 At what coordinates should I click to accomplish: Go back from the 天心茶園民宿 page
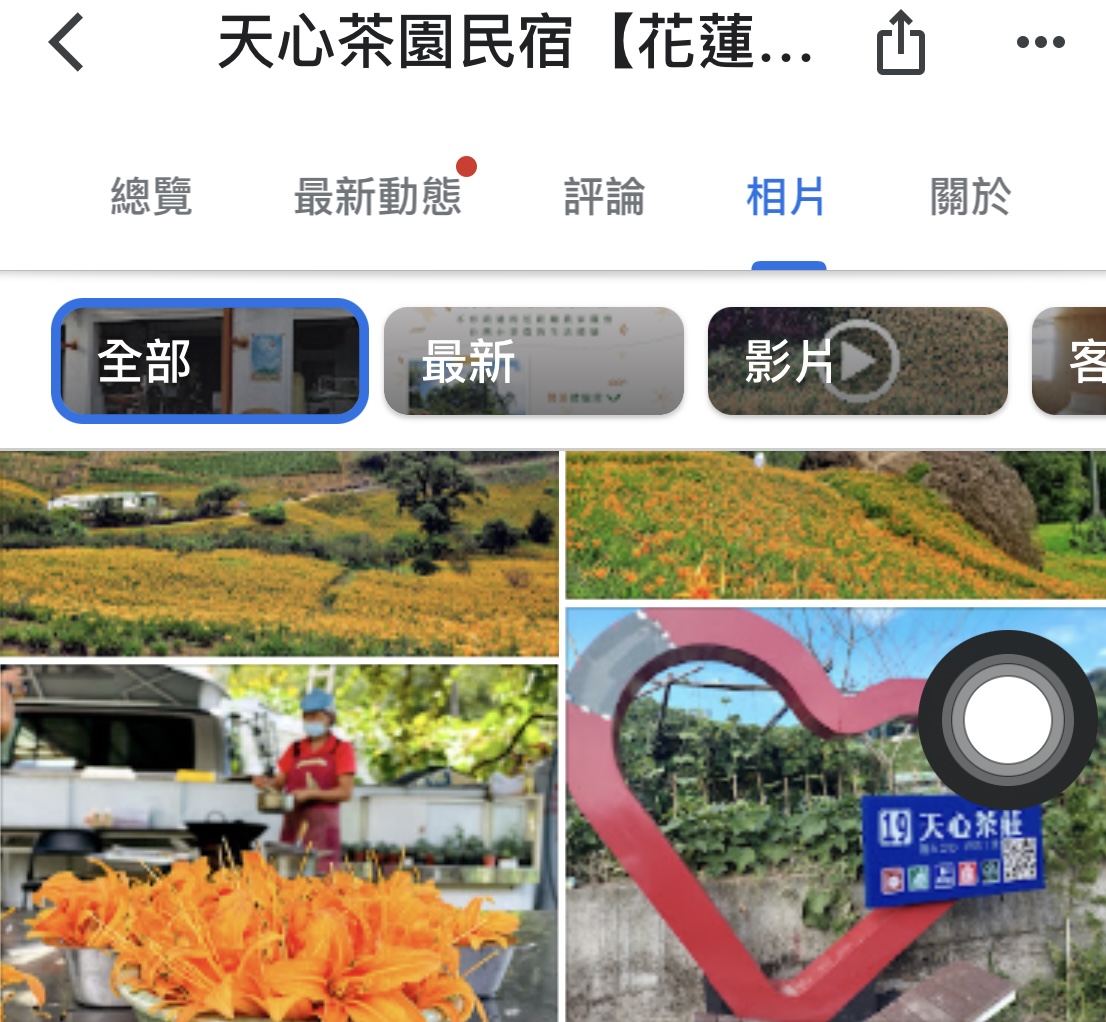click(x=68, y=45)
